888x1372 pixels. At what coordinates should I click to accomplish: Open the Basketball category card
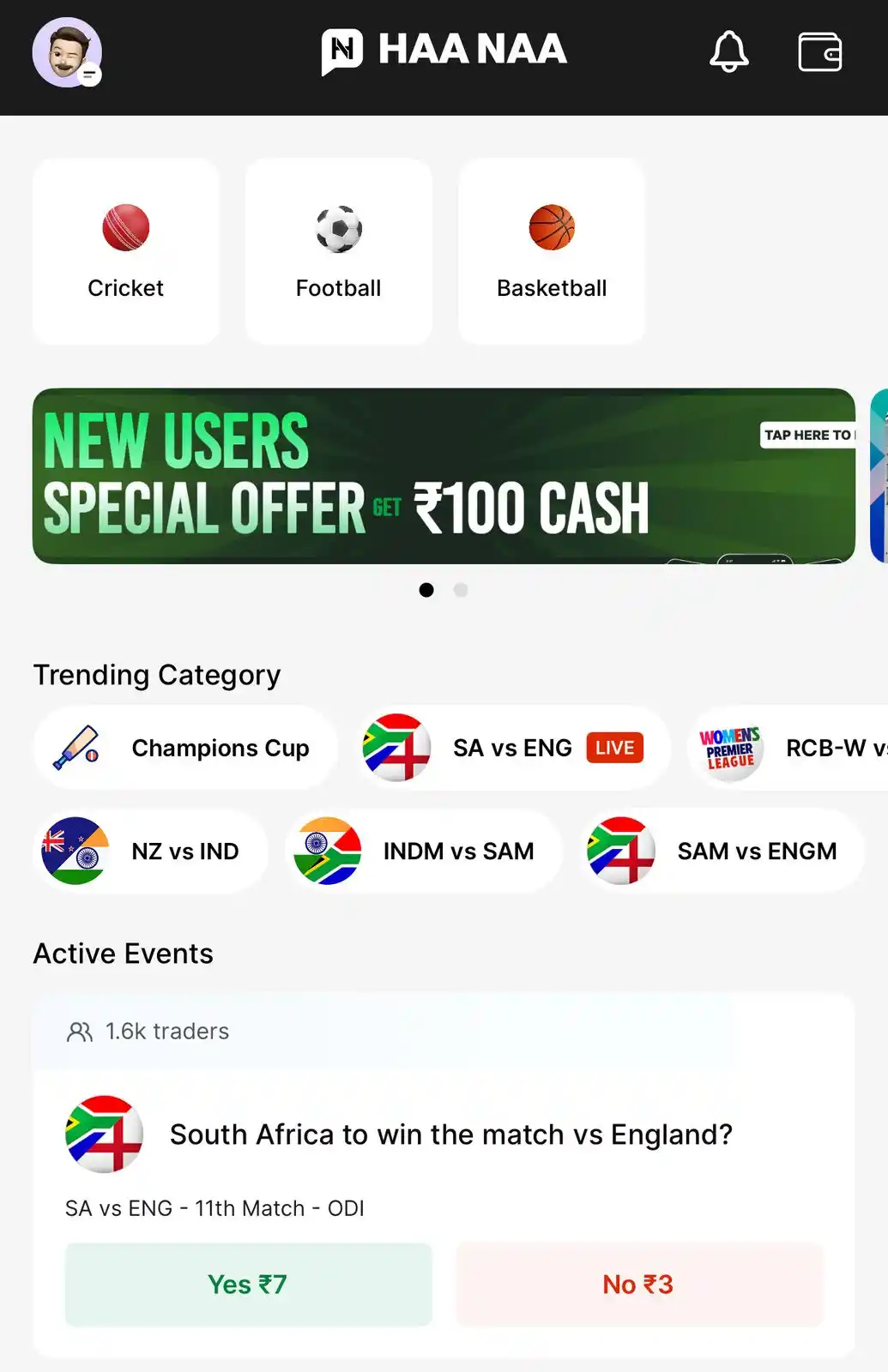click(552, 251)
